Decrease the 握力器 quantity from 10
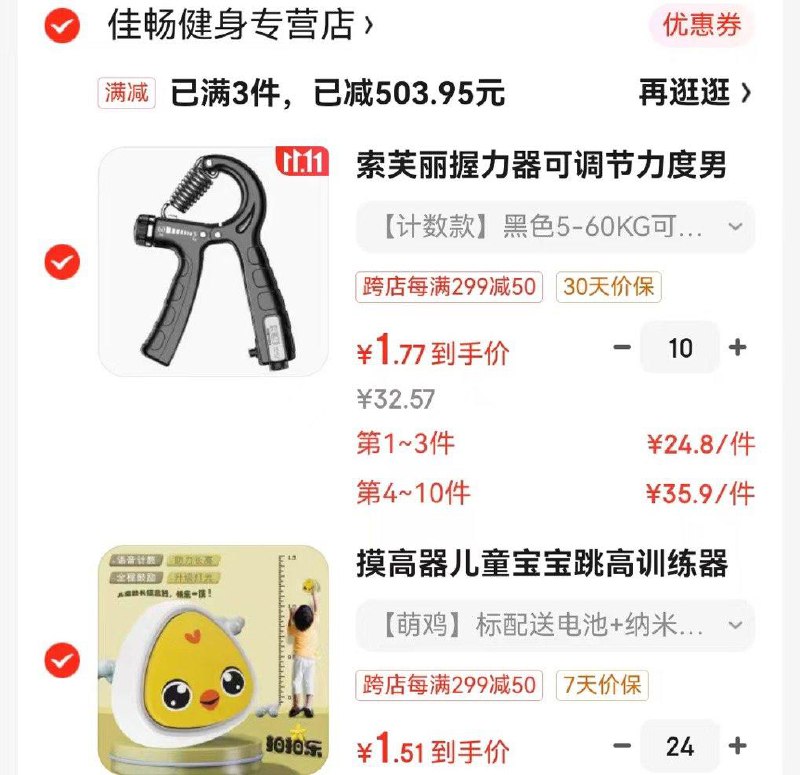This screenshot has height=775, width=800. tap(621, 347)
